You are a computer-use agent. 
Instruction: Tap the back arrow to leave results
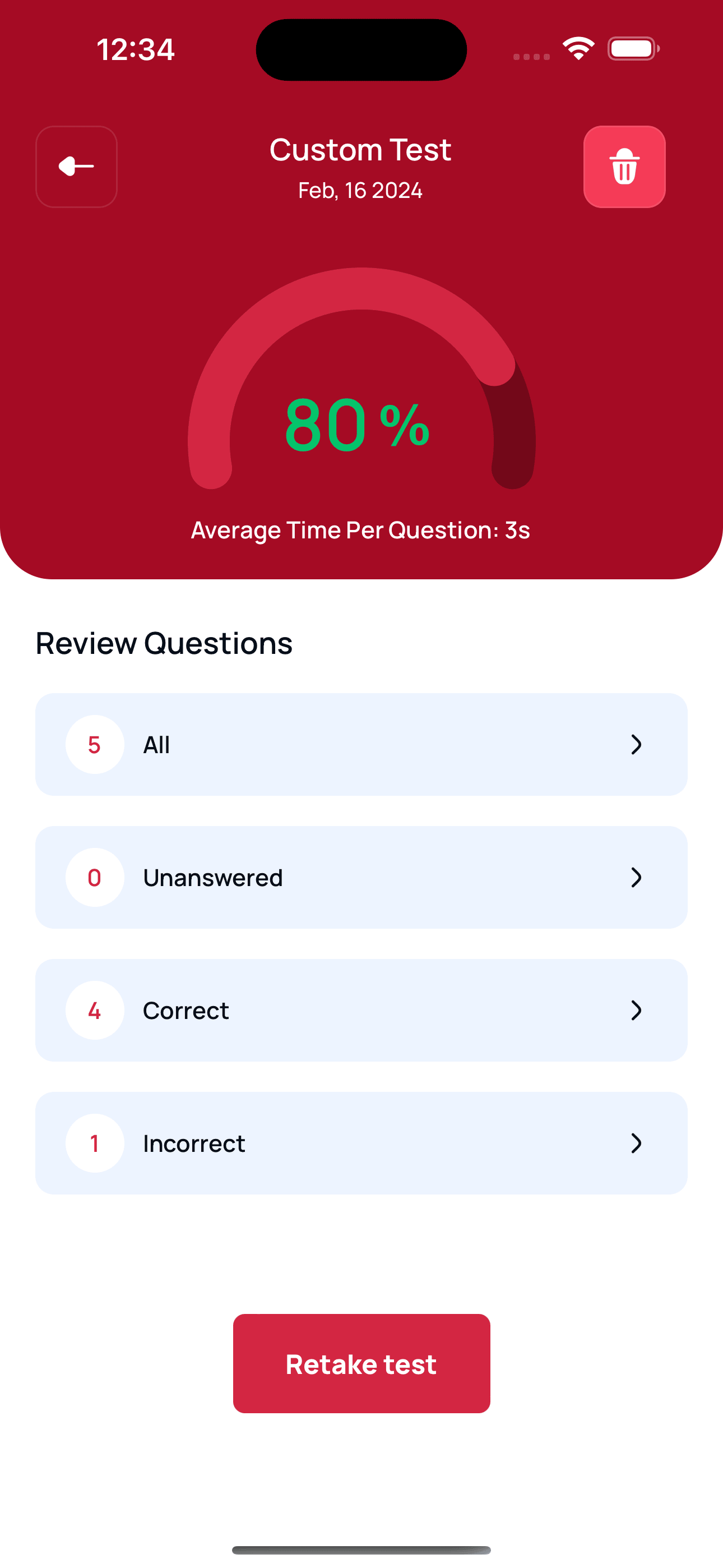76,167
